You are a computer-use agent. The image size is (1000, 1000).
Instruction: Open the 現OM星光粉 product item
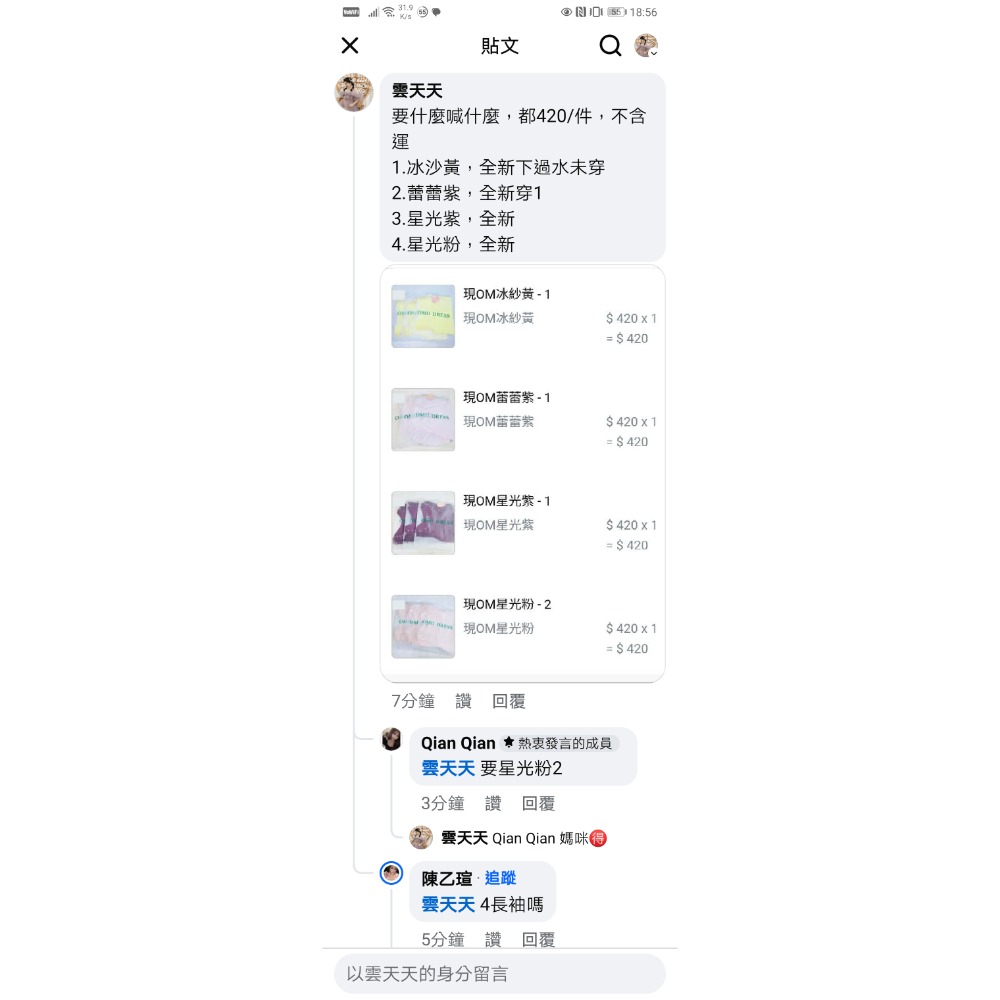522,626
